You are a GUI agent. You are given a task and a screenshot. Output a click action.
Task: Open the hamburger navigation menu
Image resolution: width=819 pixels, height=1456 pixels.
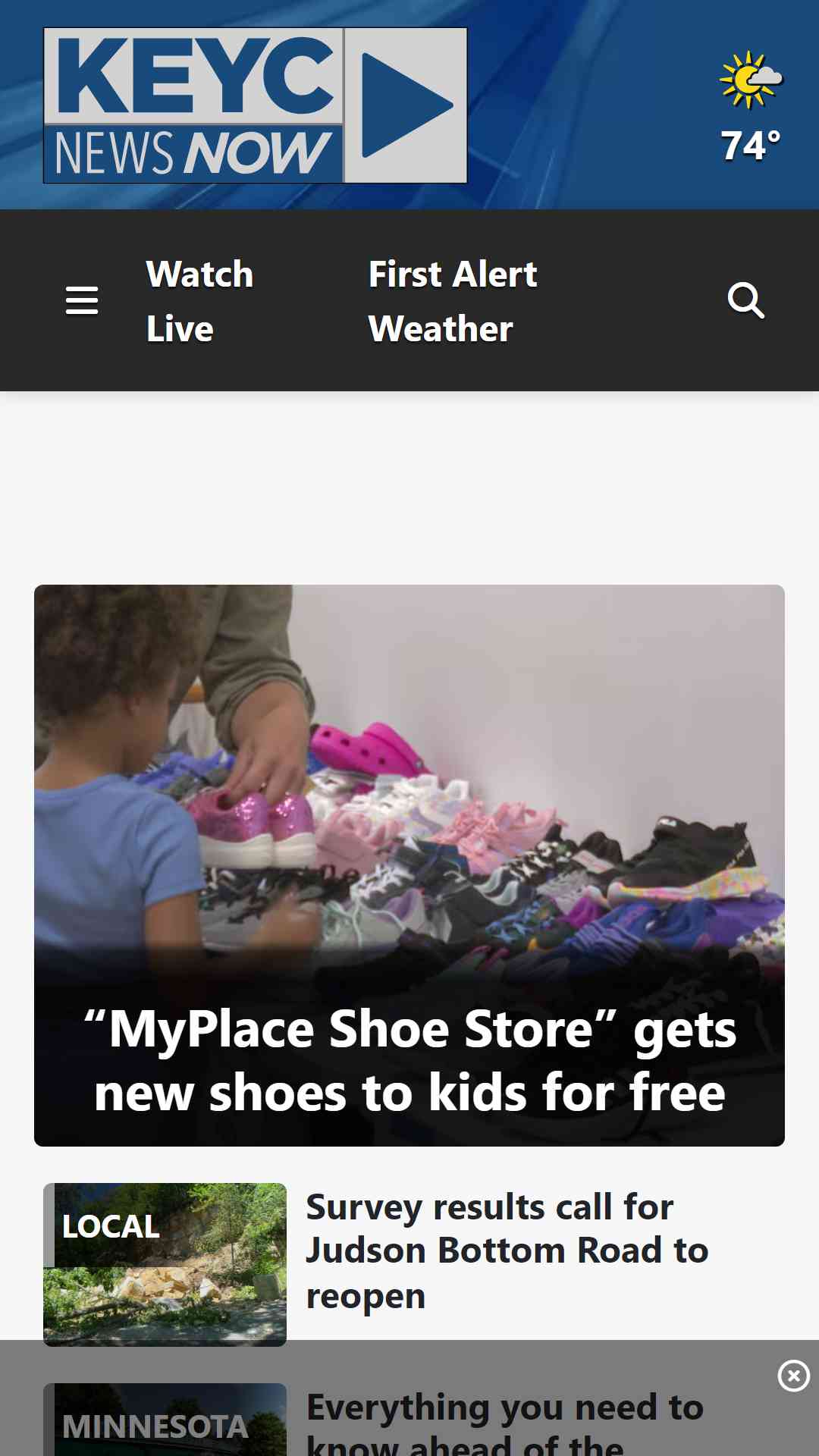[82, 300]
